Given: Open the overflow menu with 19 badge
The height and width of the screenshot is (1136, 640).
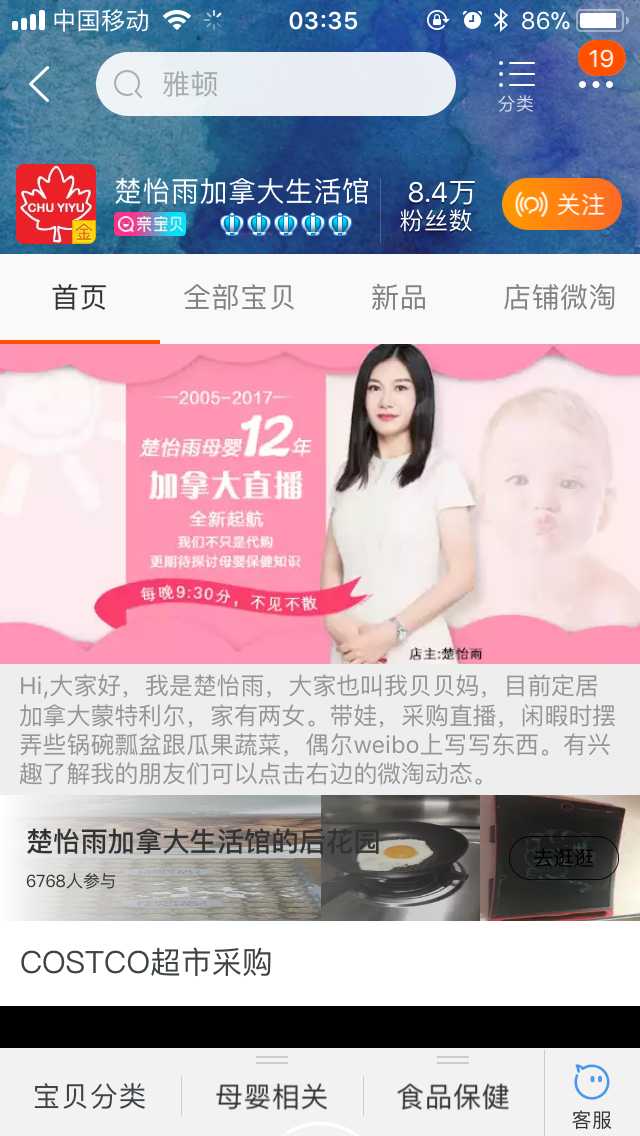Looking at the screenshot, I should point(597,78).
